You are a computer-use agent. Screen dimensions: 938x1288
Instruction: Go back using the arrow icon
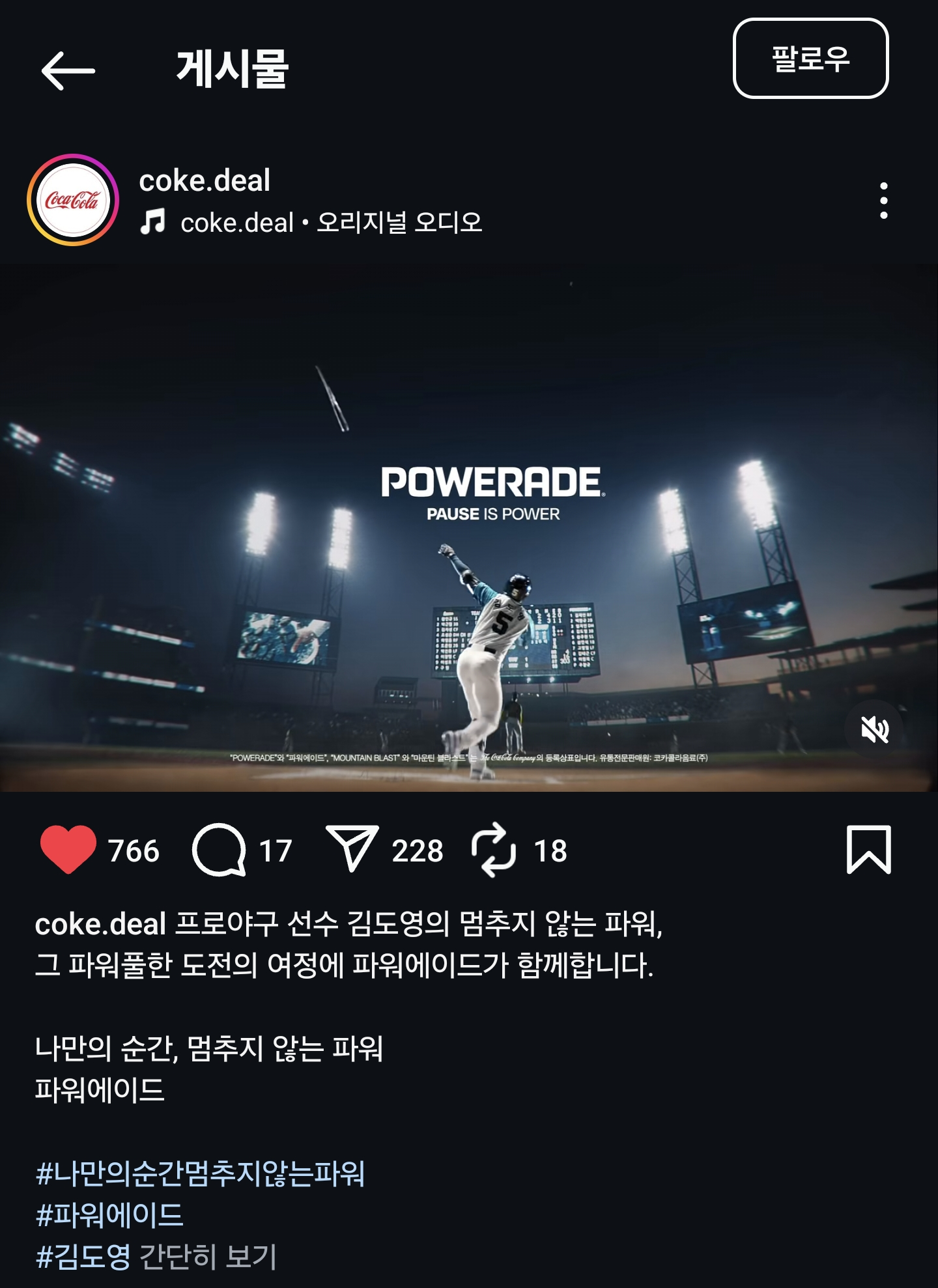[68, 70]
